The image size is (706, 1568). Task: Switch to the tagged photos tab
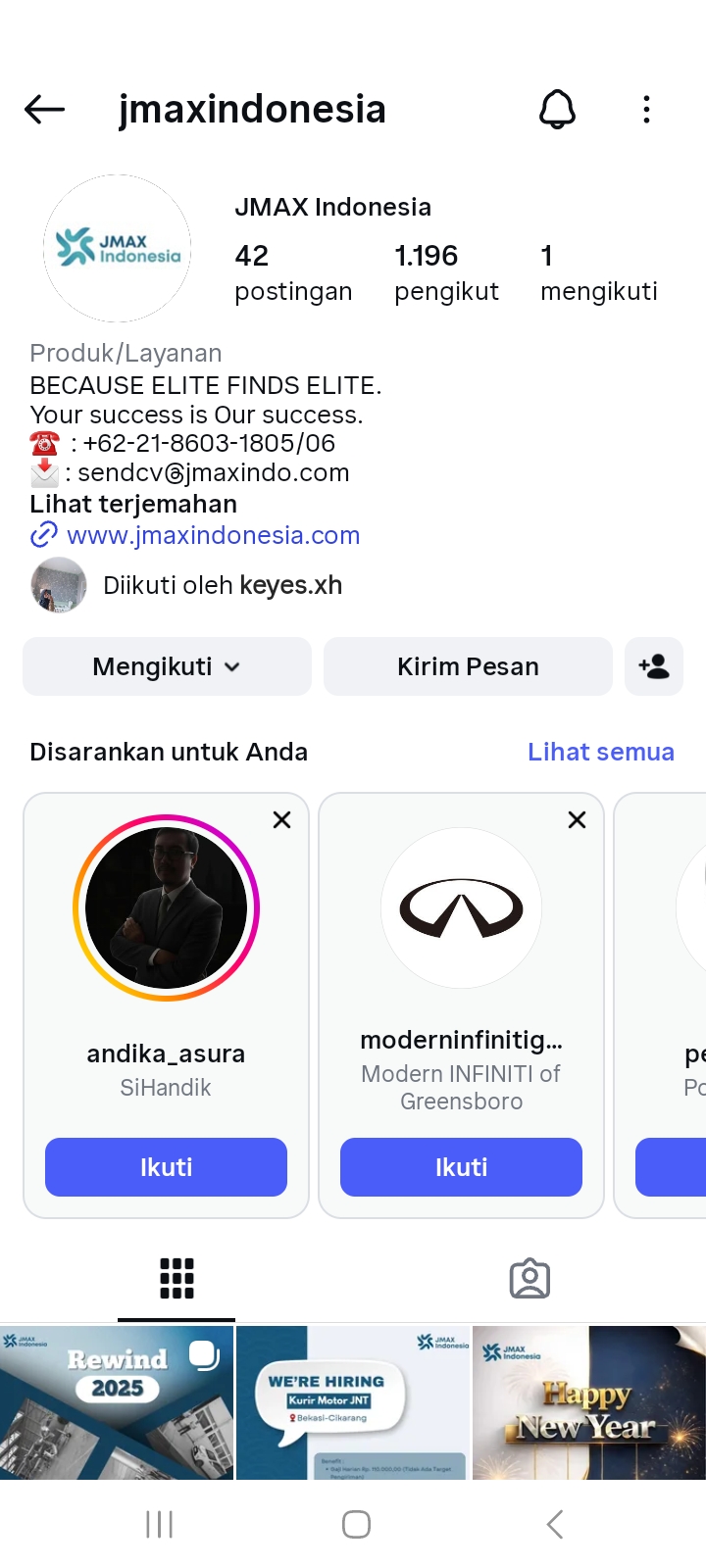[x=529, y=1279]
